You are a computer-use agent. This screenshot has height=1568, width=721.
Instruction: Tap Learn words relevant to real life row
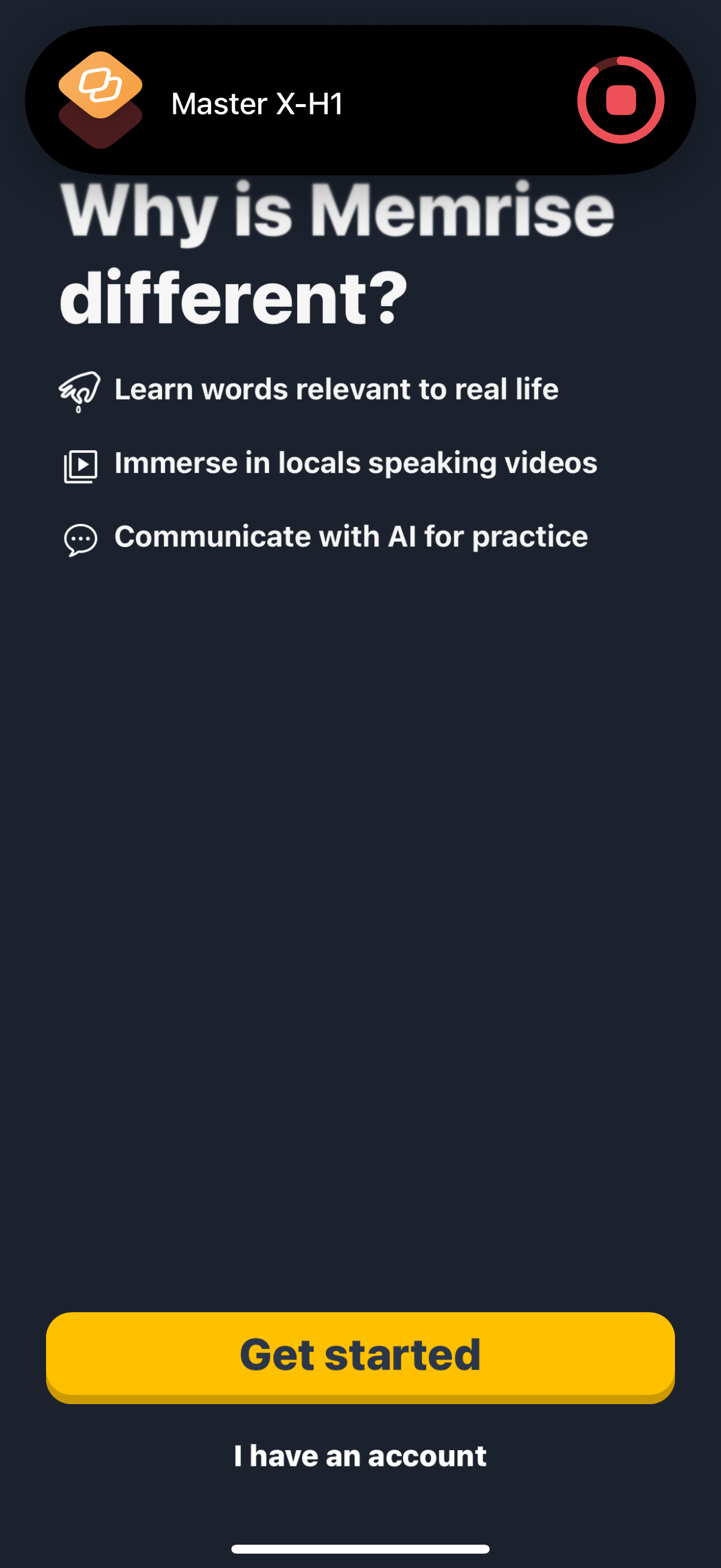coord(337,389)
